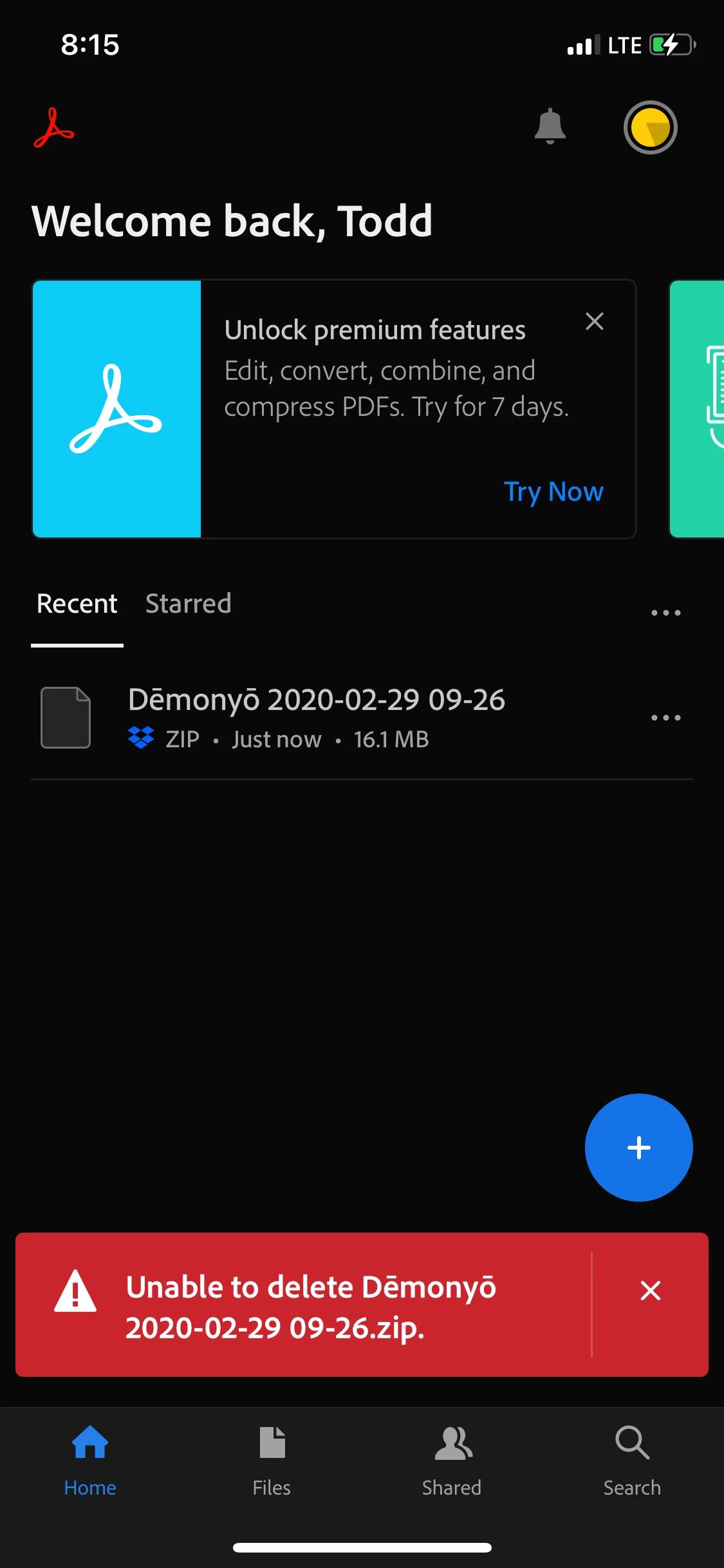Screen dimensions: 724x1568
Task: Open the notifications bell
Action: [550, 127]
